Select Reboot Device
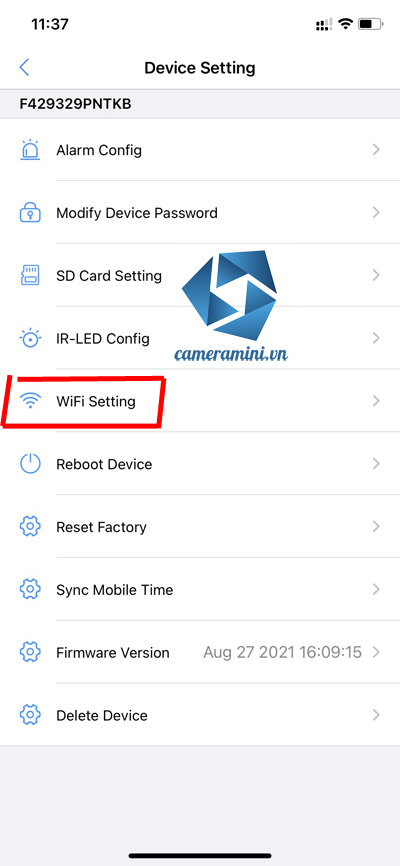The height and width of the screenshot is (866, 400). 200,464
